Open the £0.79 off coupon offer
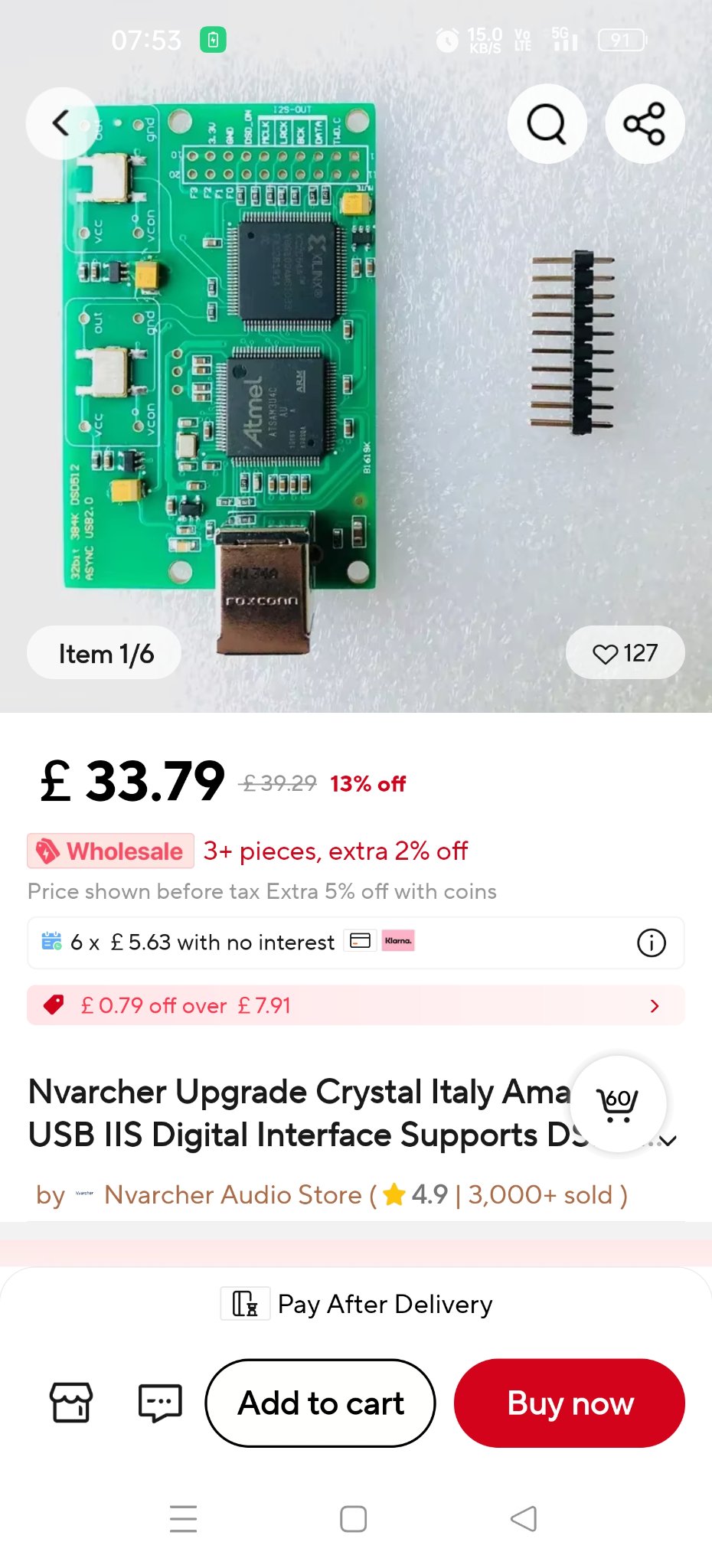This screenshot has height=1568, width=712. (356, 1005)
